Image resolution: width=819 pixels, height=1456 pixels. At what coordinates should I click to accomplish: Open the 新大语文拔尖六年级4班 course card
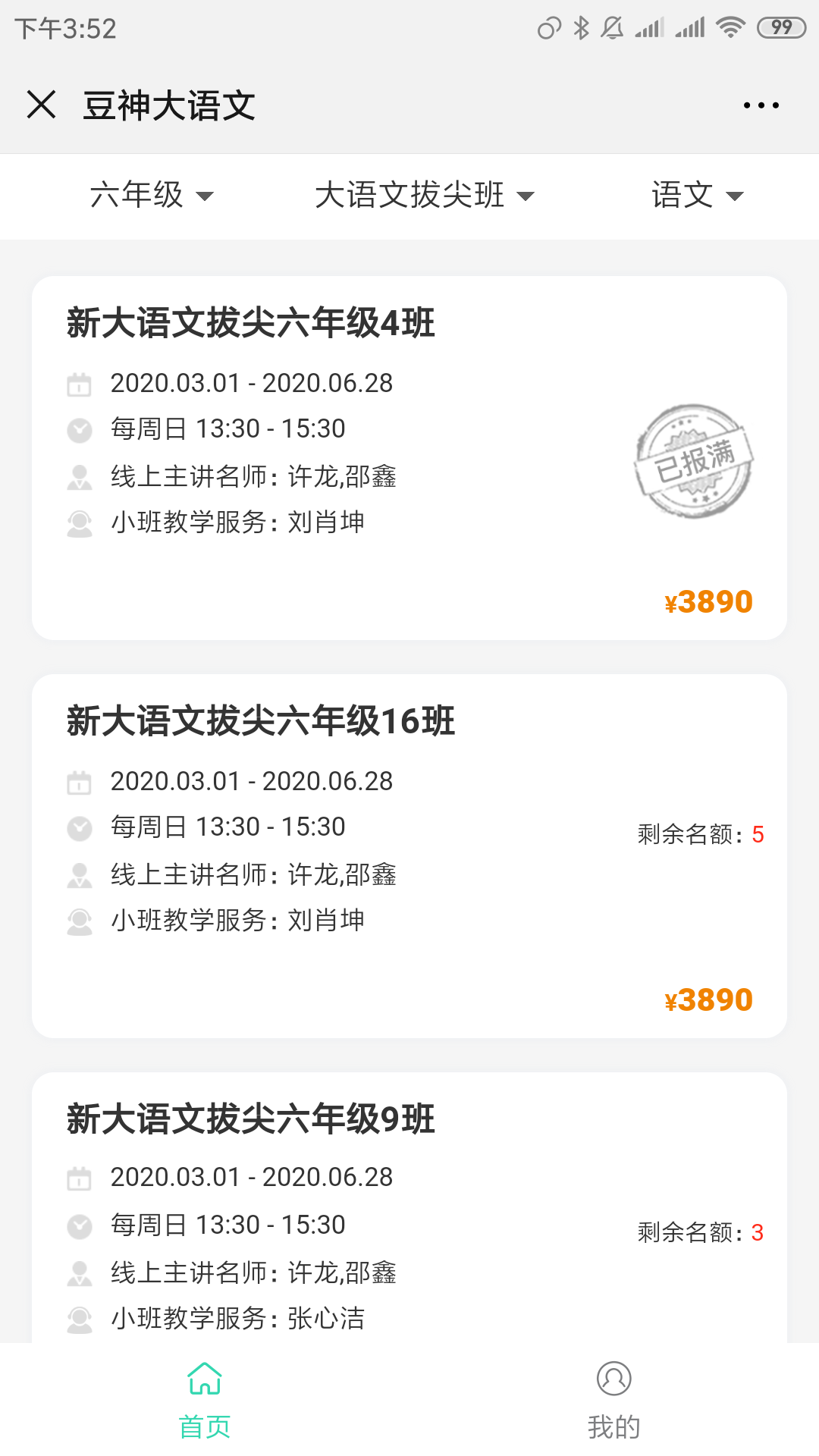409,458
